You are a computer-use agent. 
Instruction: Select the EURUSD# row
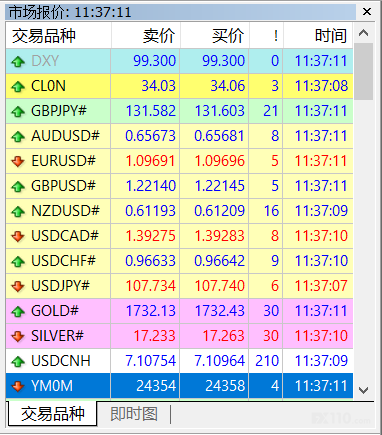(x=179, y=161)
